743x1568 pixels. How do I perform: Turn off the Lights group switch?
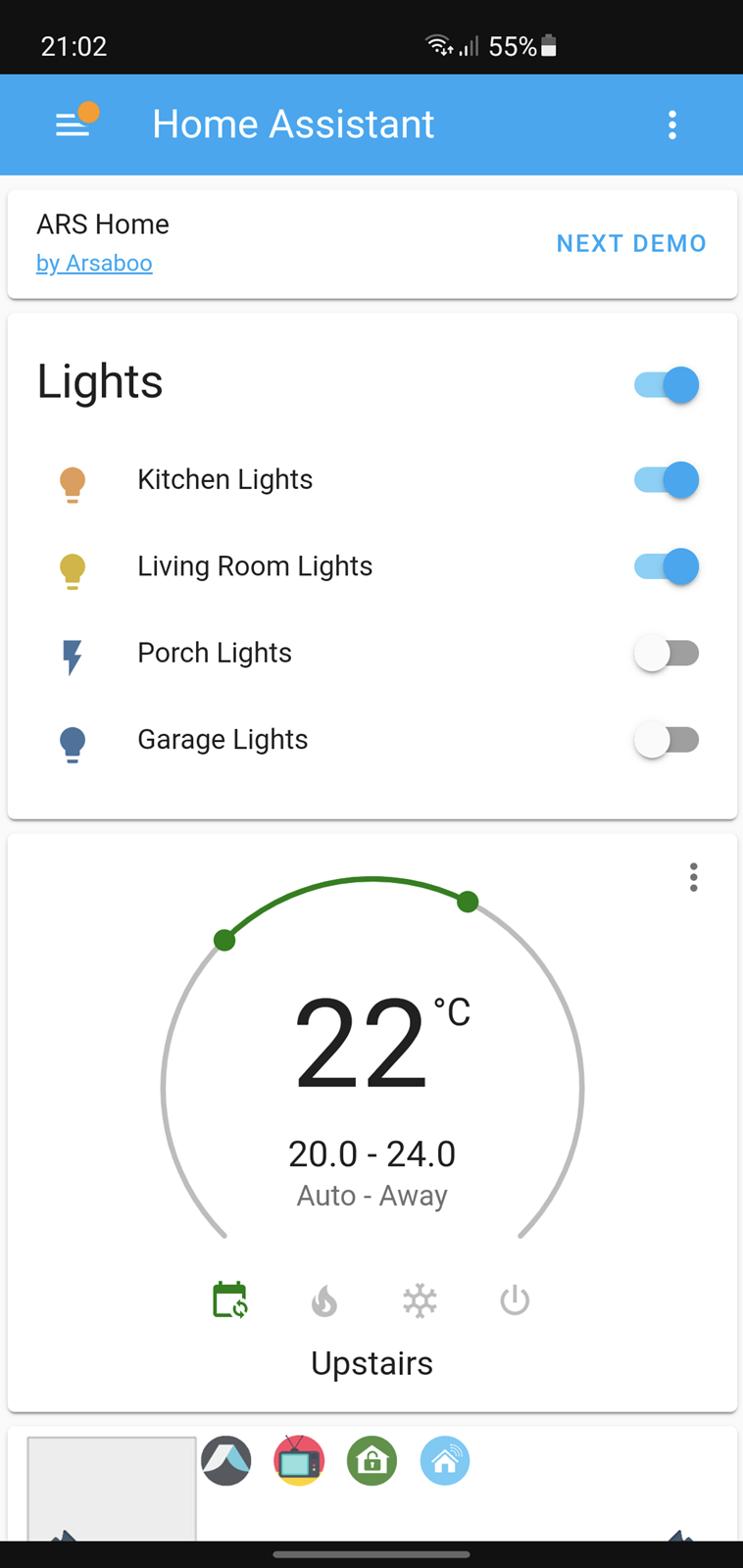coord(667,385)
